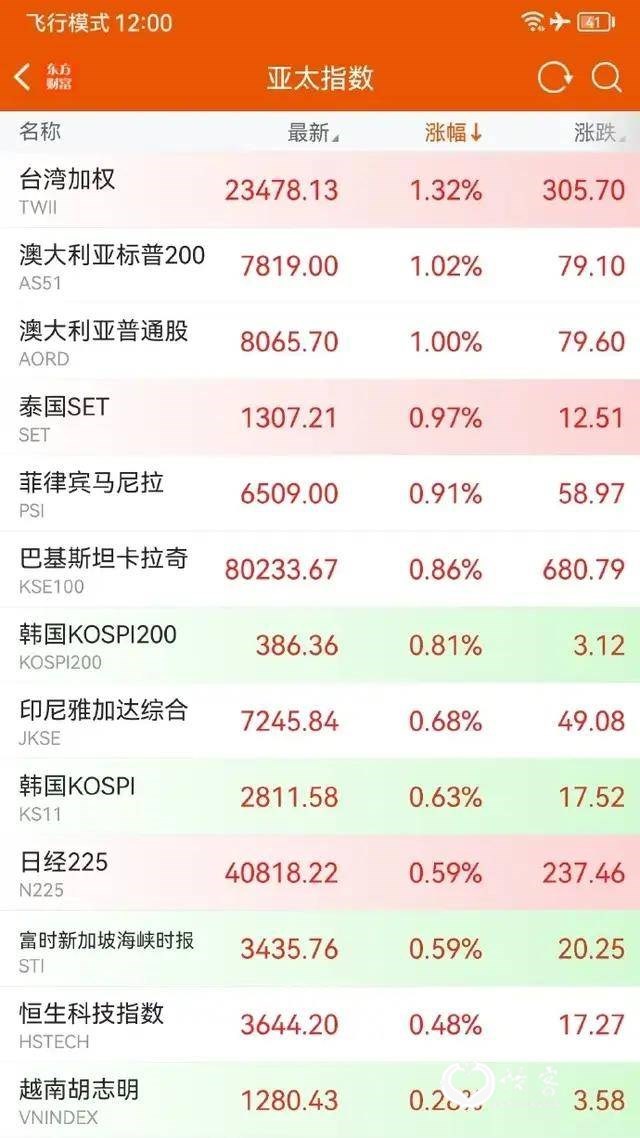Select the 澳大利亚普通股 row
The width and height of the screenshot is (640, 1138).
[320, 341]
